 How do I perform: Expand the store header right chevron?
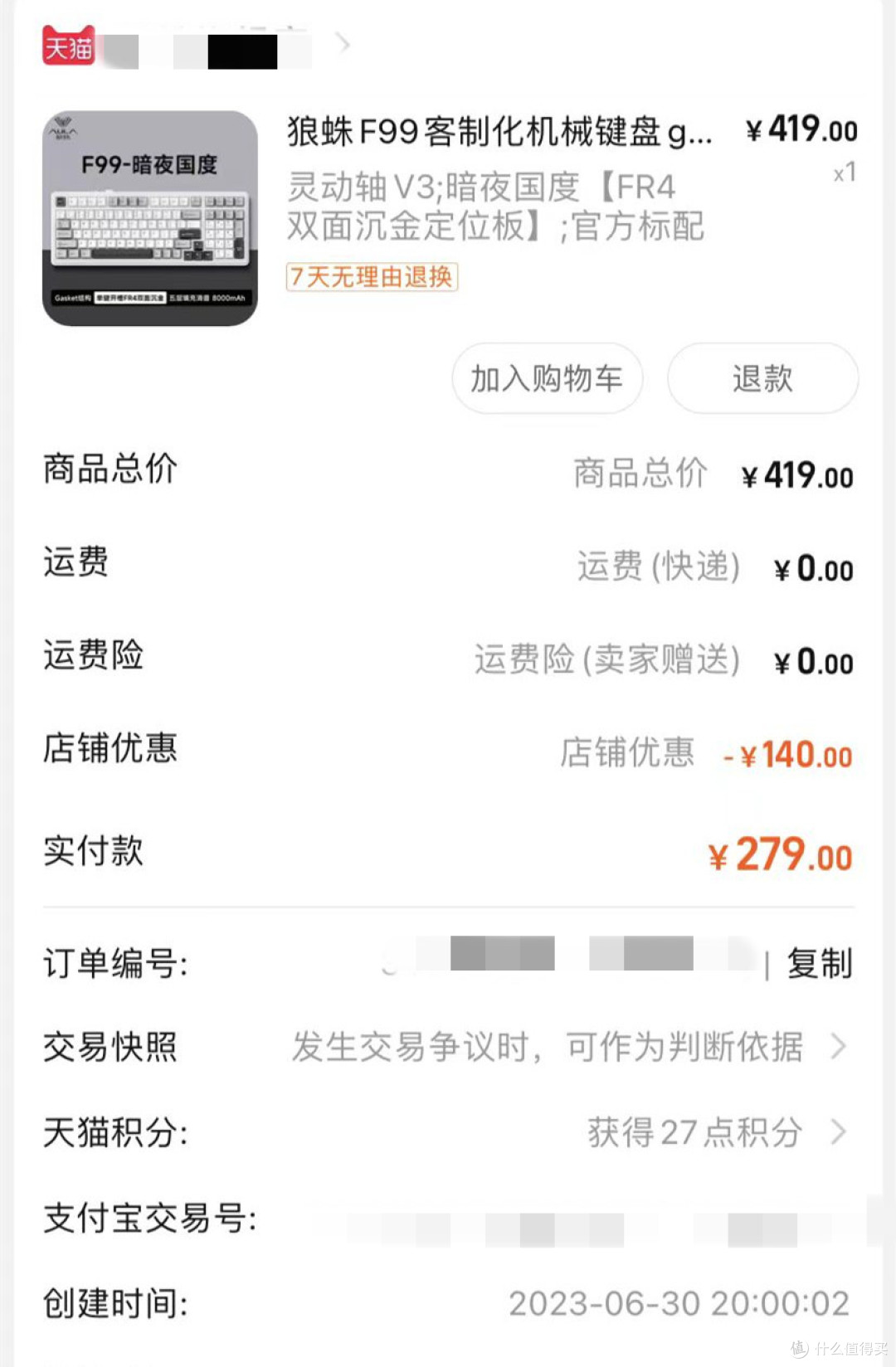click(343, 45)
